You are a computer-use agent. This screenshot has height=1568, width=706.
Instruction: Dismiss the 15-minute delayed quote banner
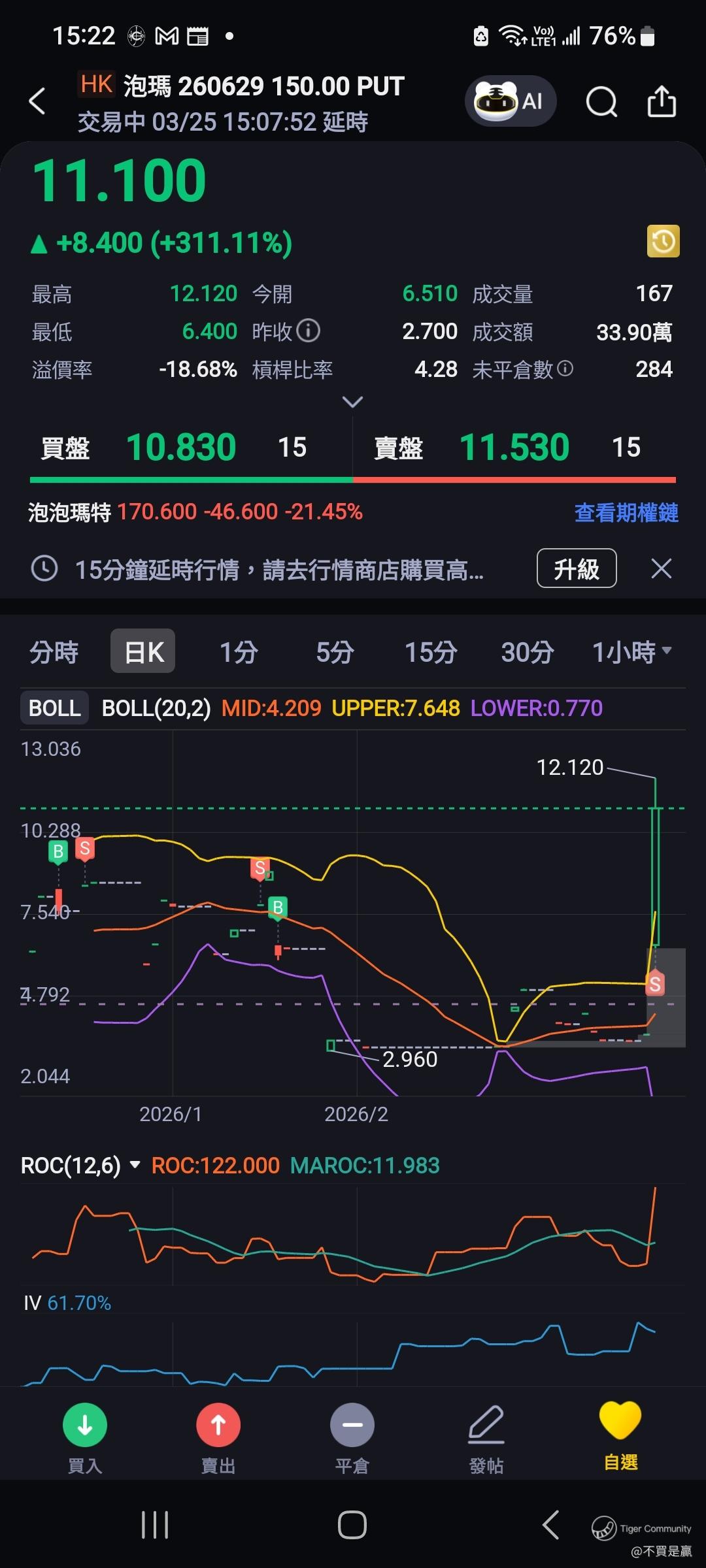click(x=661, y=568)
